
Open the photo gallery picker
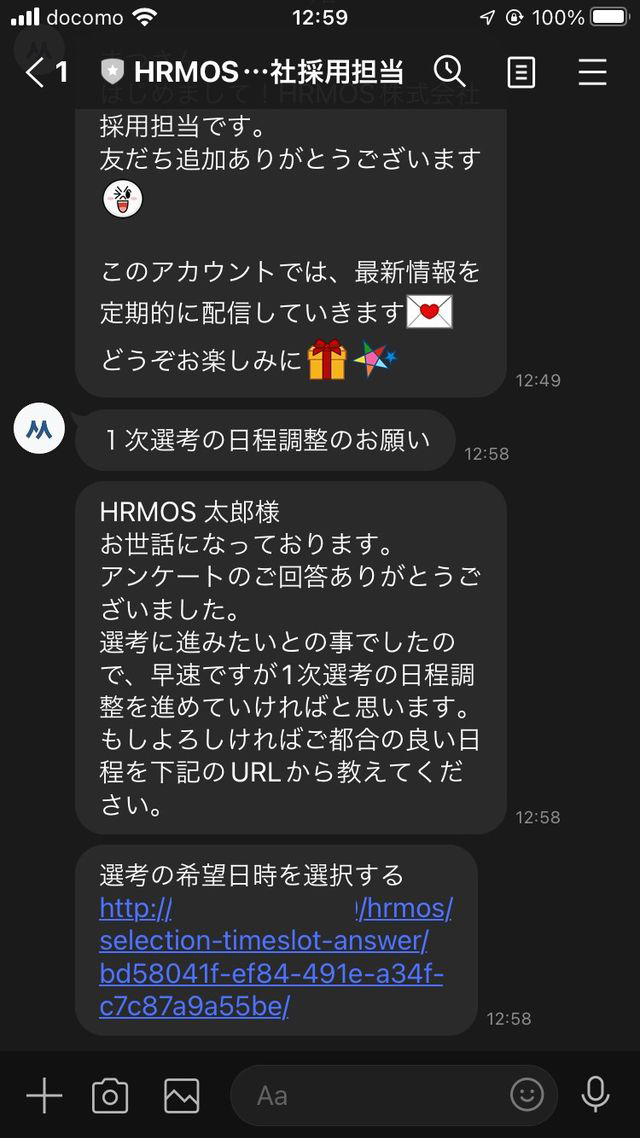coord(182,1096)
